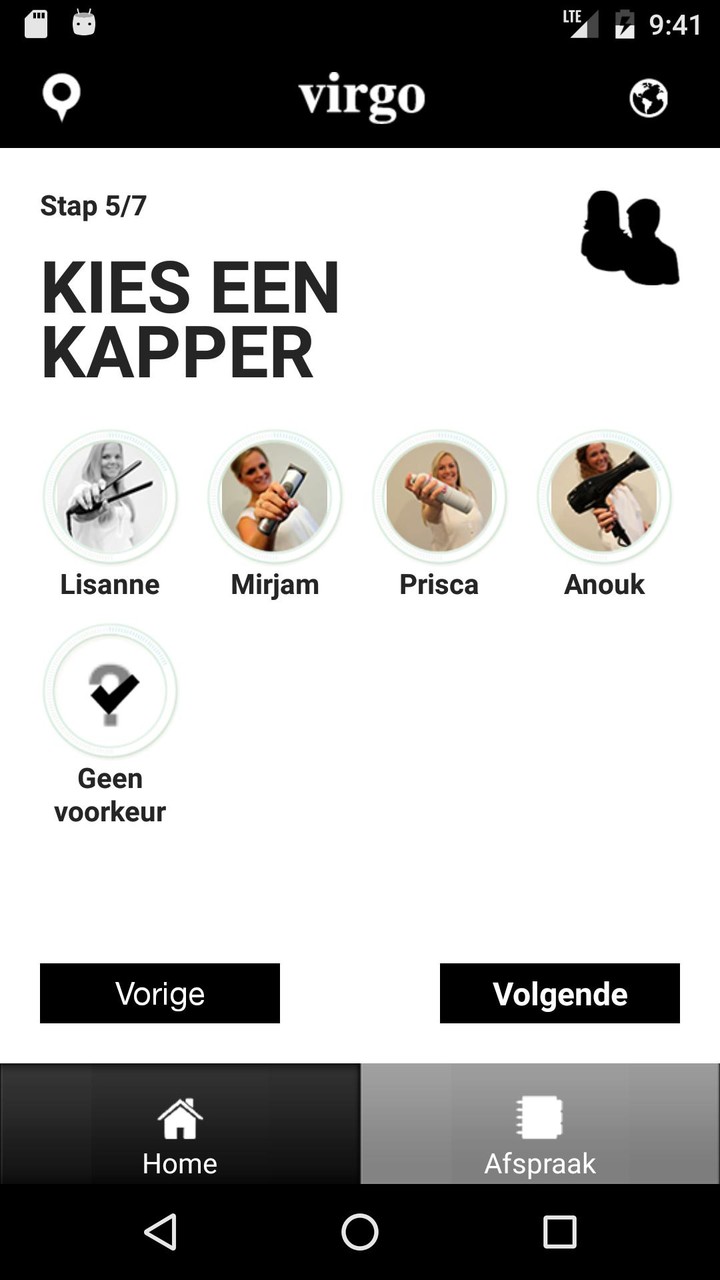Open the location pin icon
The width and height of the screenshot is (720, 1280).
(x=61, y=97)
